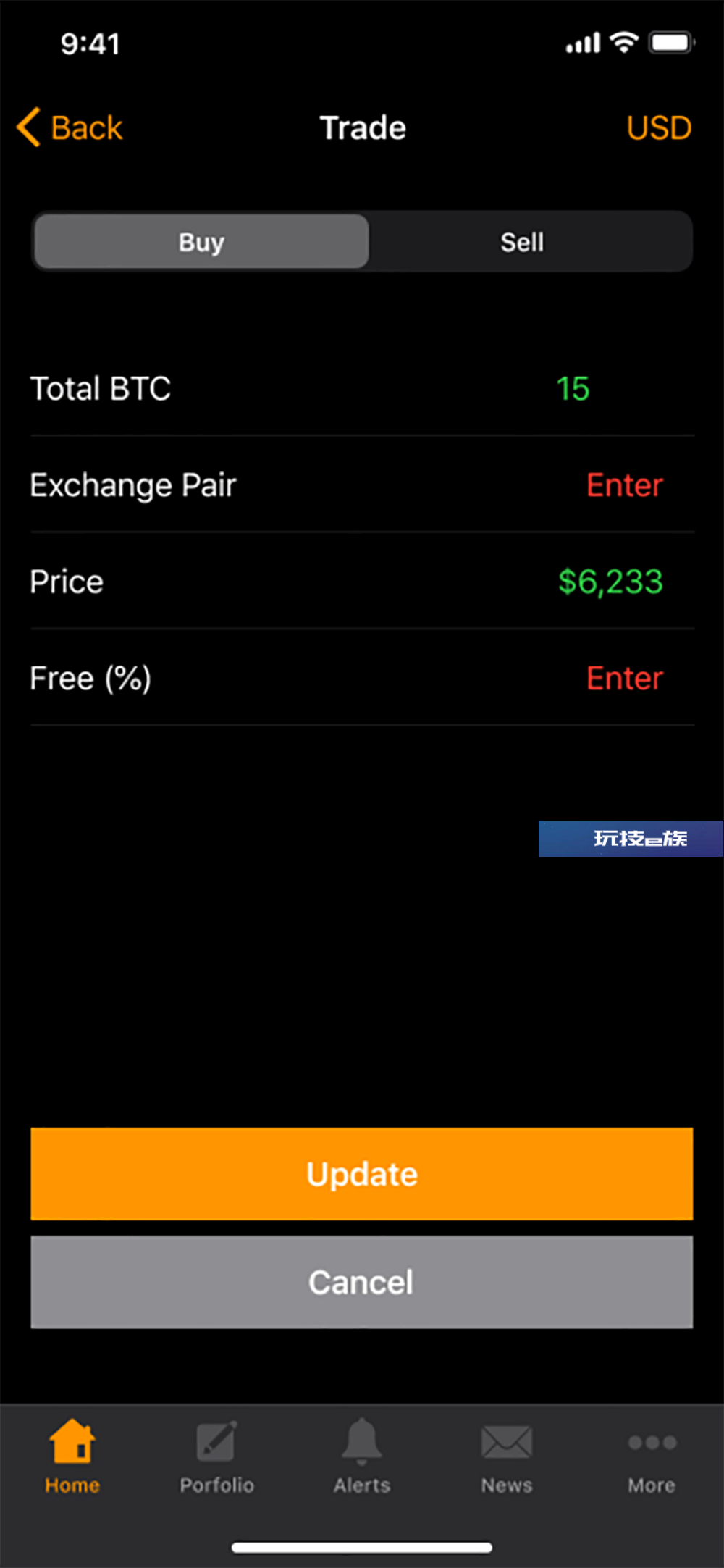Go back from the Trade screen
Screen dimensions: 724x1568
(70, 128)
